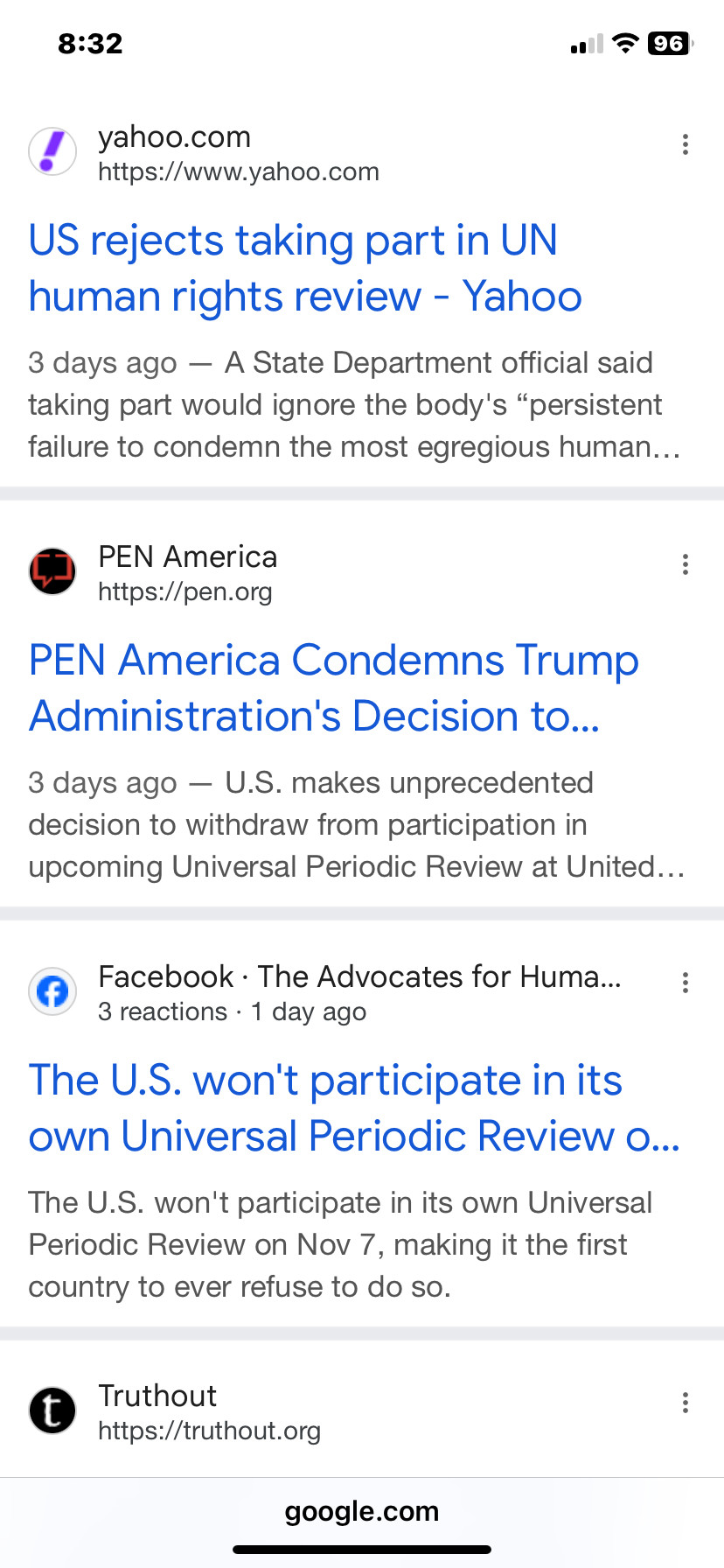Open more options for the Truthout result

point(686,1403)
